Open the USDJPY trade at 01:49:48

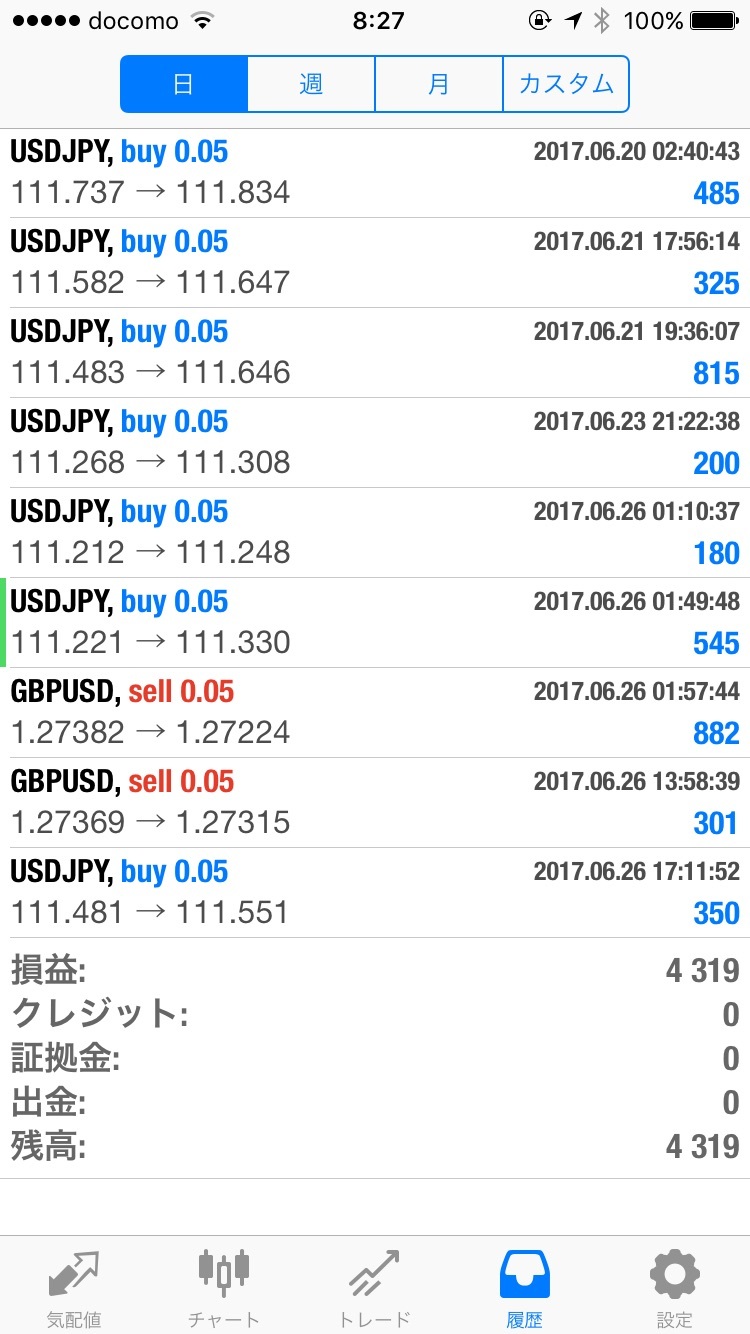click(x=375, y=623)
